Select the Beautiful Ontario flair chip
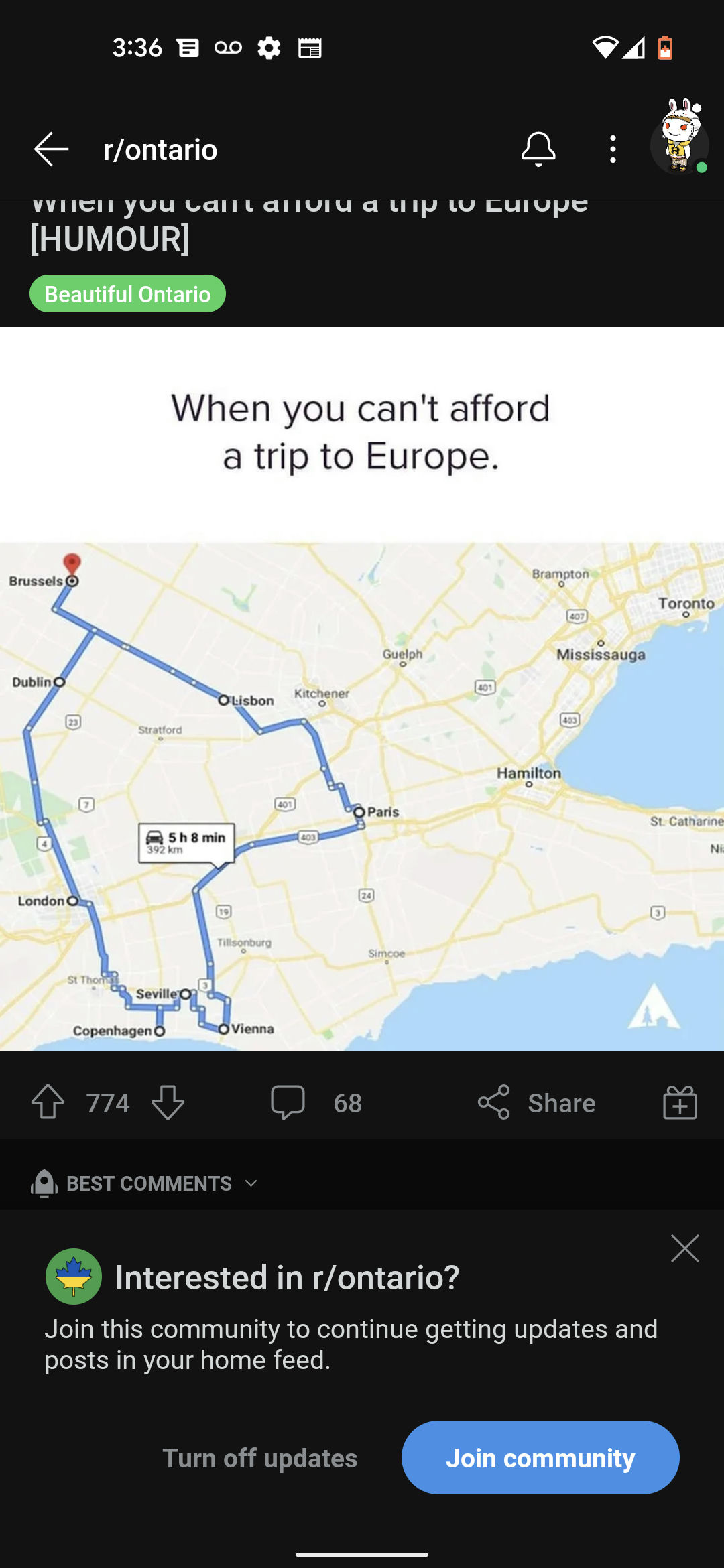 click(127, 293)
